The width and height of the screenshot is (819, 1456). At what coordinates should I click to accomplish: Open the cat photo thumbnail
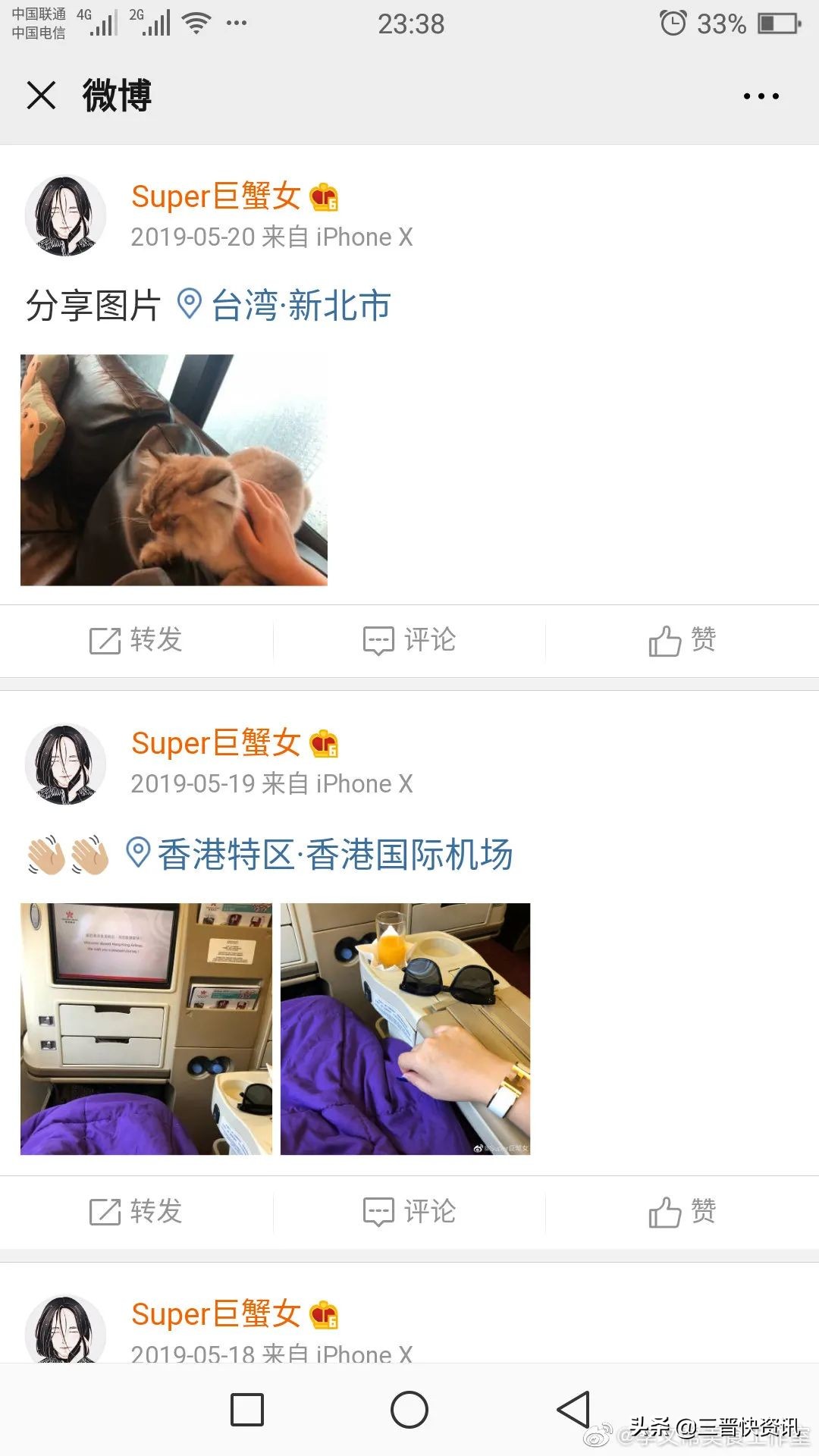[174, 470]
